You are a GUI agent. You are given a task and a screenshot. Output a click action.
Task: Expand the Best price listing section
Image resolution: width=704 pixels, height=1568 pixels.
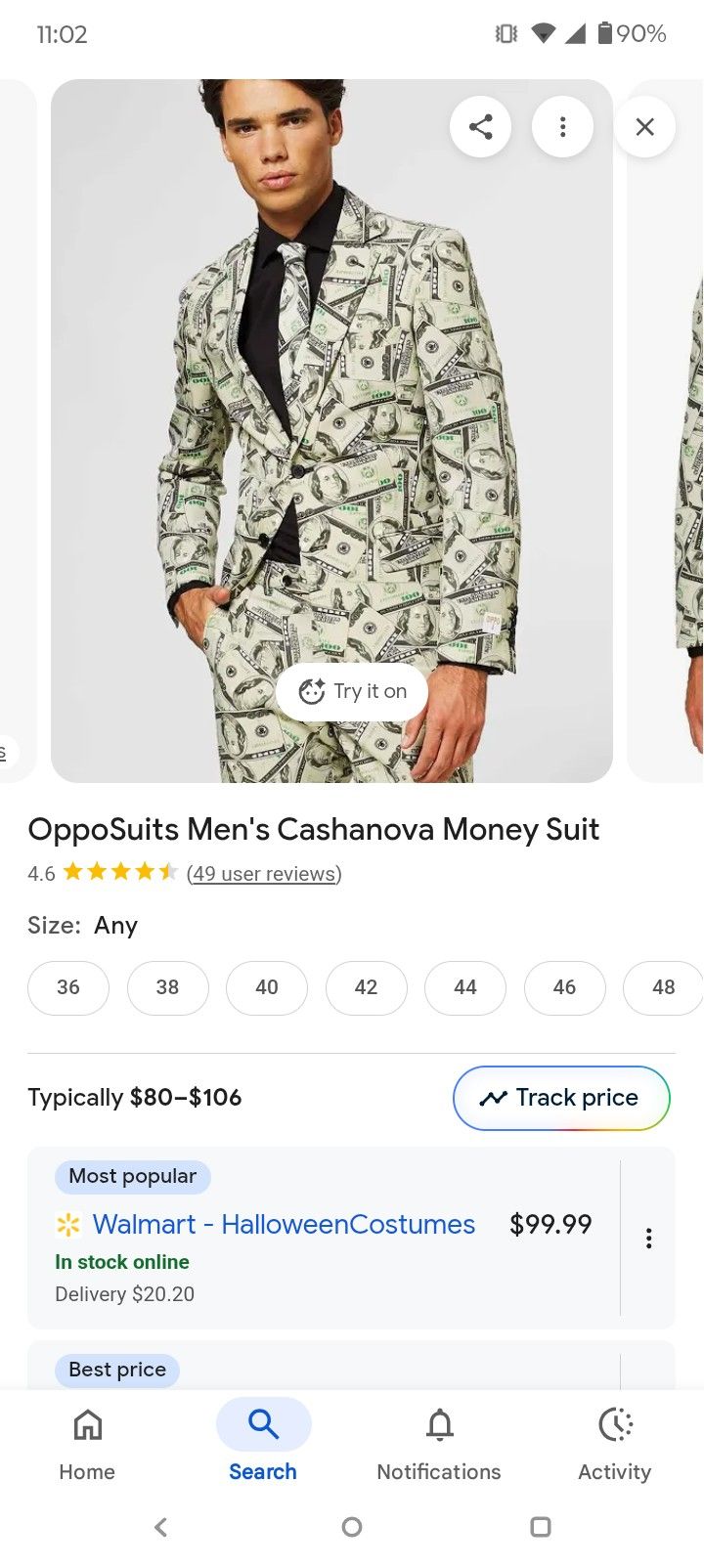coord(117,1370)
